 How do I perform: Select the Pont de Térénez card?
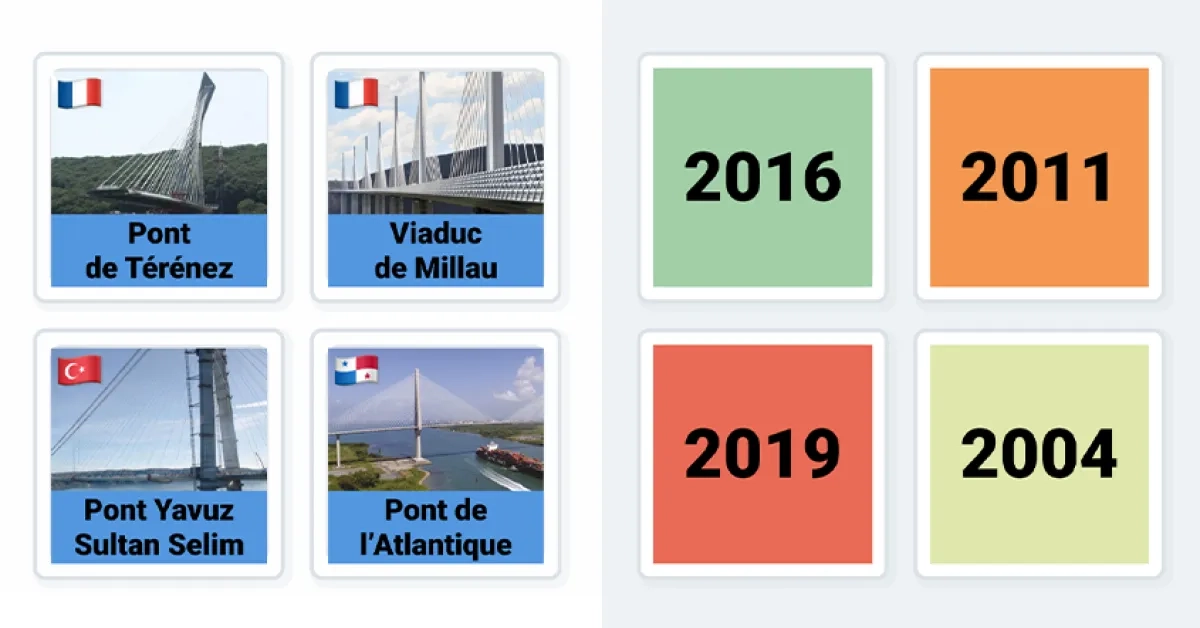click(159, 178)
